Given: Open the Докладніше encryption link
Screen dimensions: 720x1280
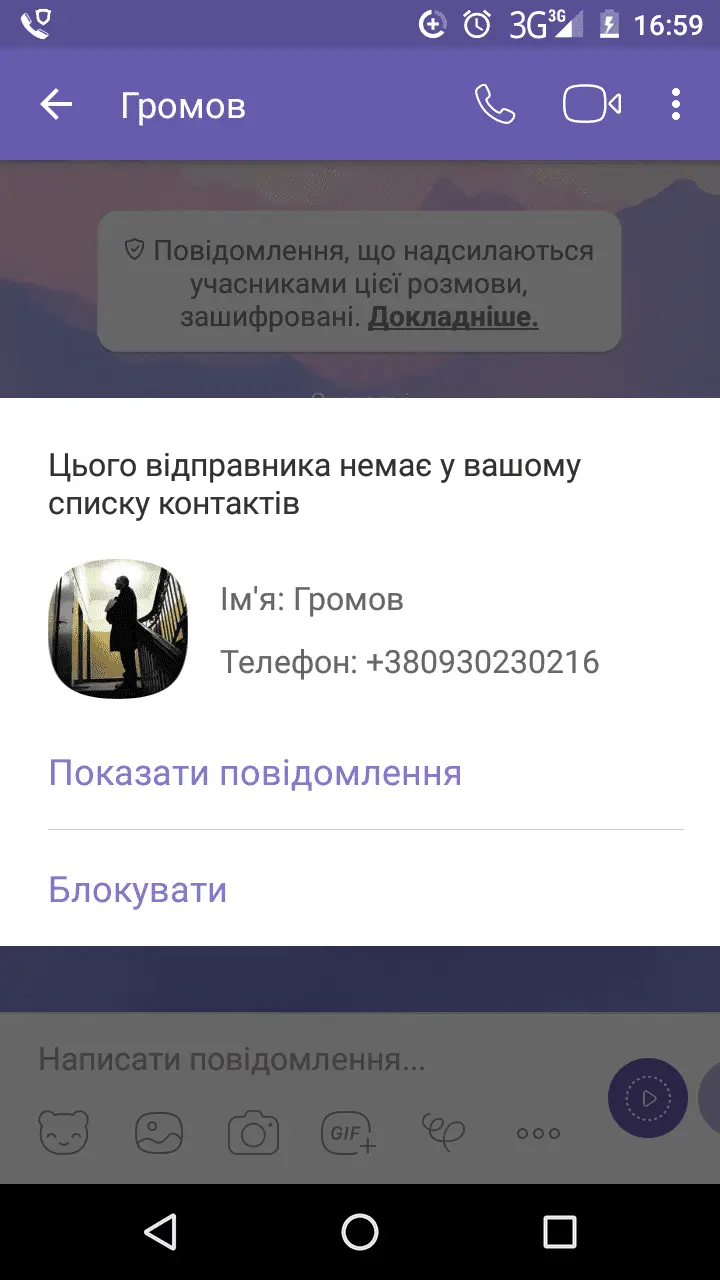Looking at the screenshot, I should click(453, 318).
